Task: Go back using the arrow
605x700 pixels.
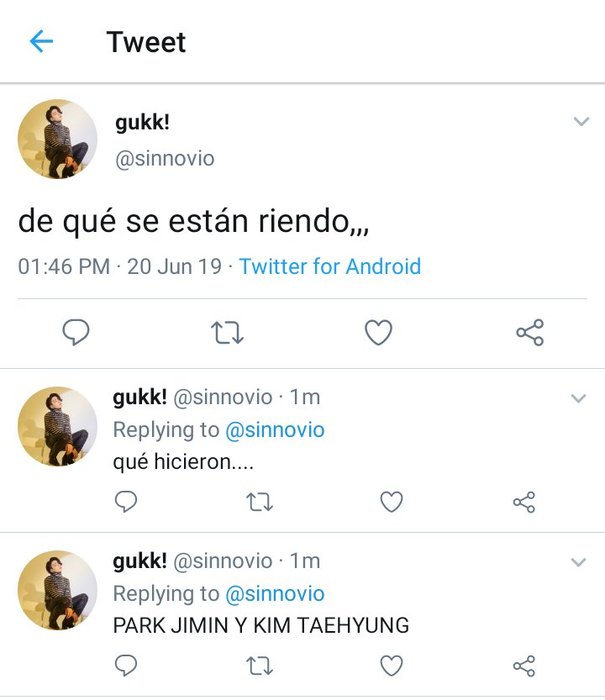Action: [x=40, y=41]
